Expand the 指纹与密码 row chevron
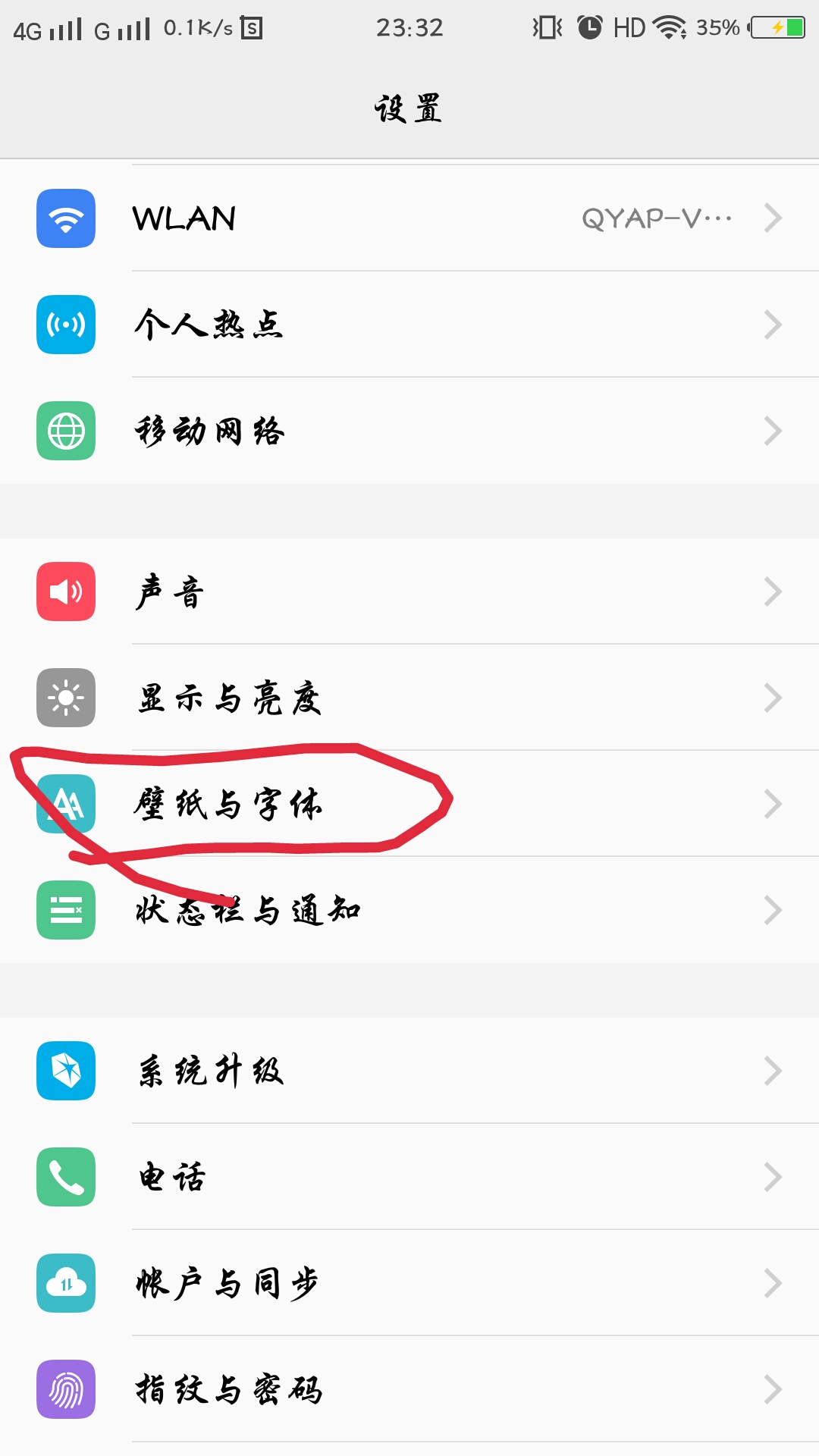 [x=775, y=1389]
